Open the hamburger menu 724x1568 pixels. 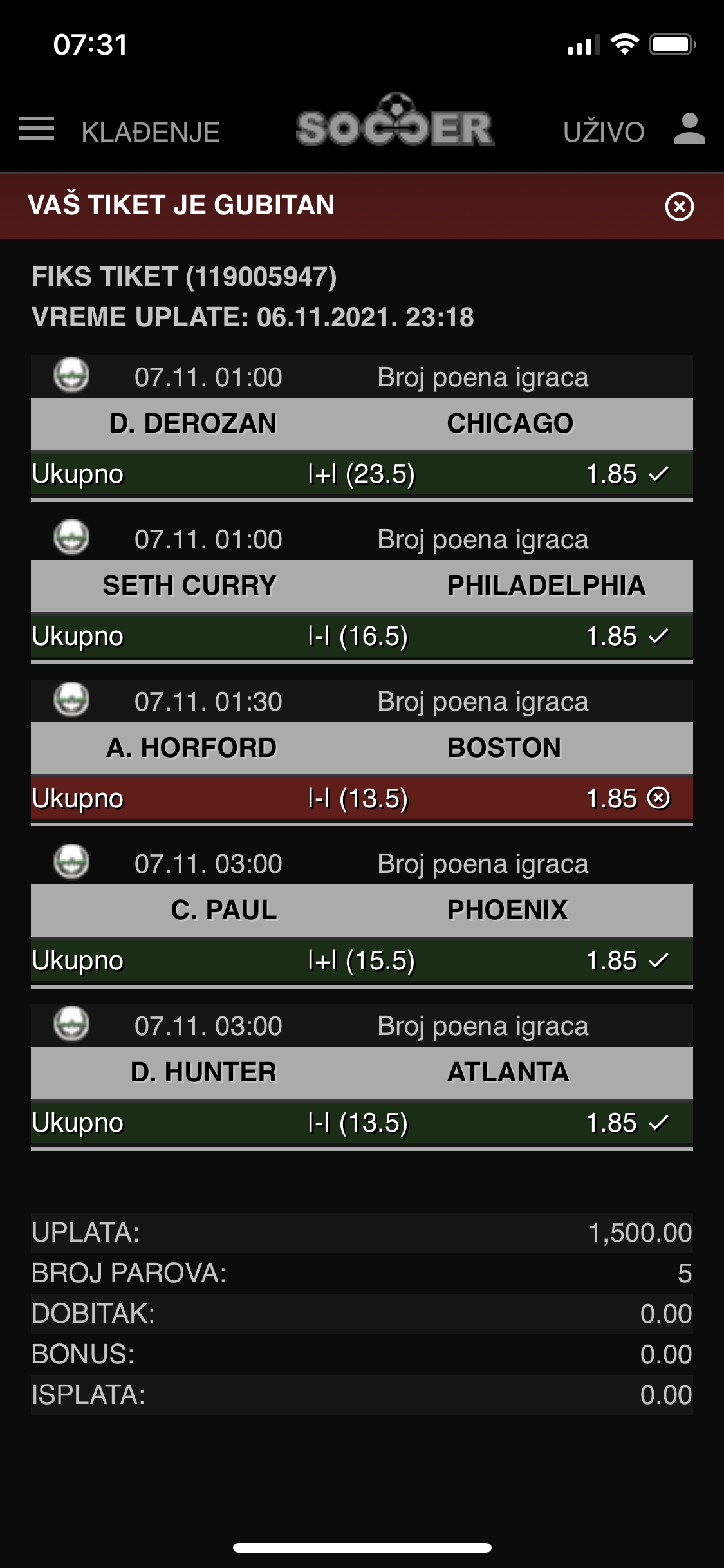[x=37, y=129]
